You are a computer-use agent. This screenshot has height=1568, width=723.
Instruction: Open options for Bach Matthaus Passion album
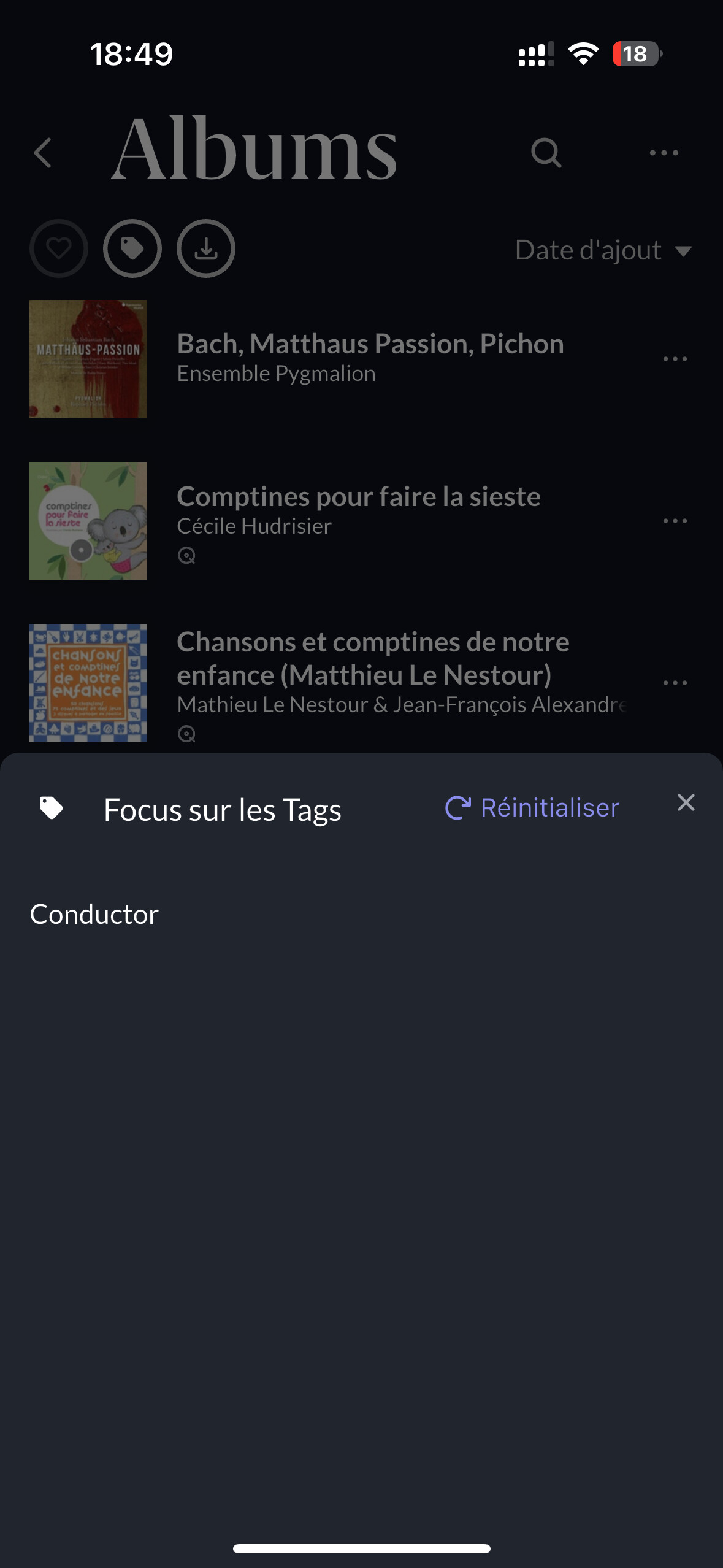tap(675, 359)
